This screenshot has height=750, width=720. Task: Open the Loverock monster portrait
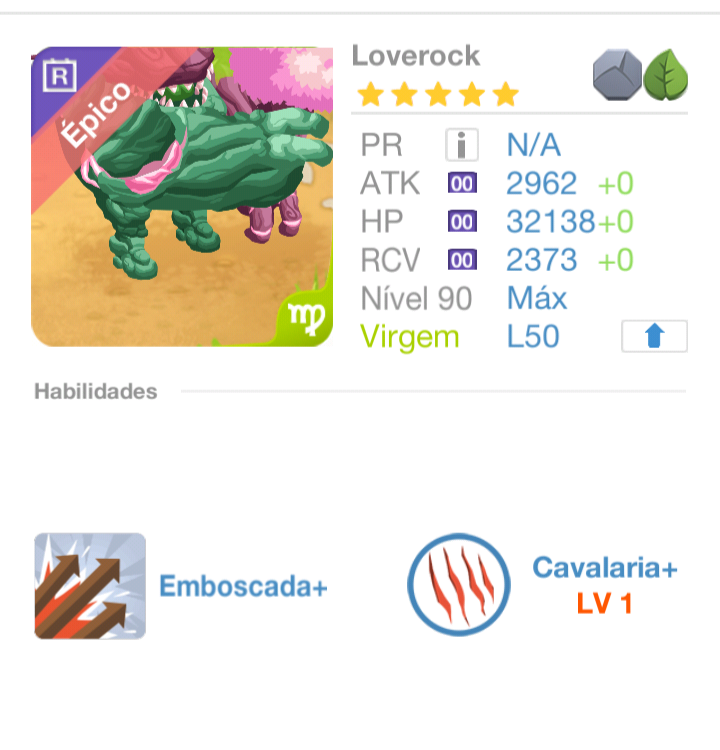tap(182, 196)
